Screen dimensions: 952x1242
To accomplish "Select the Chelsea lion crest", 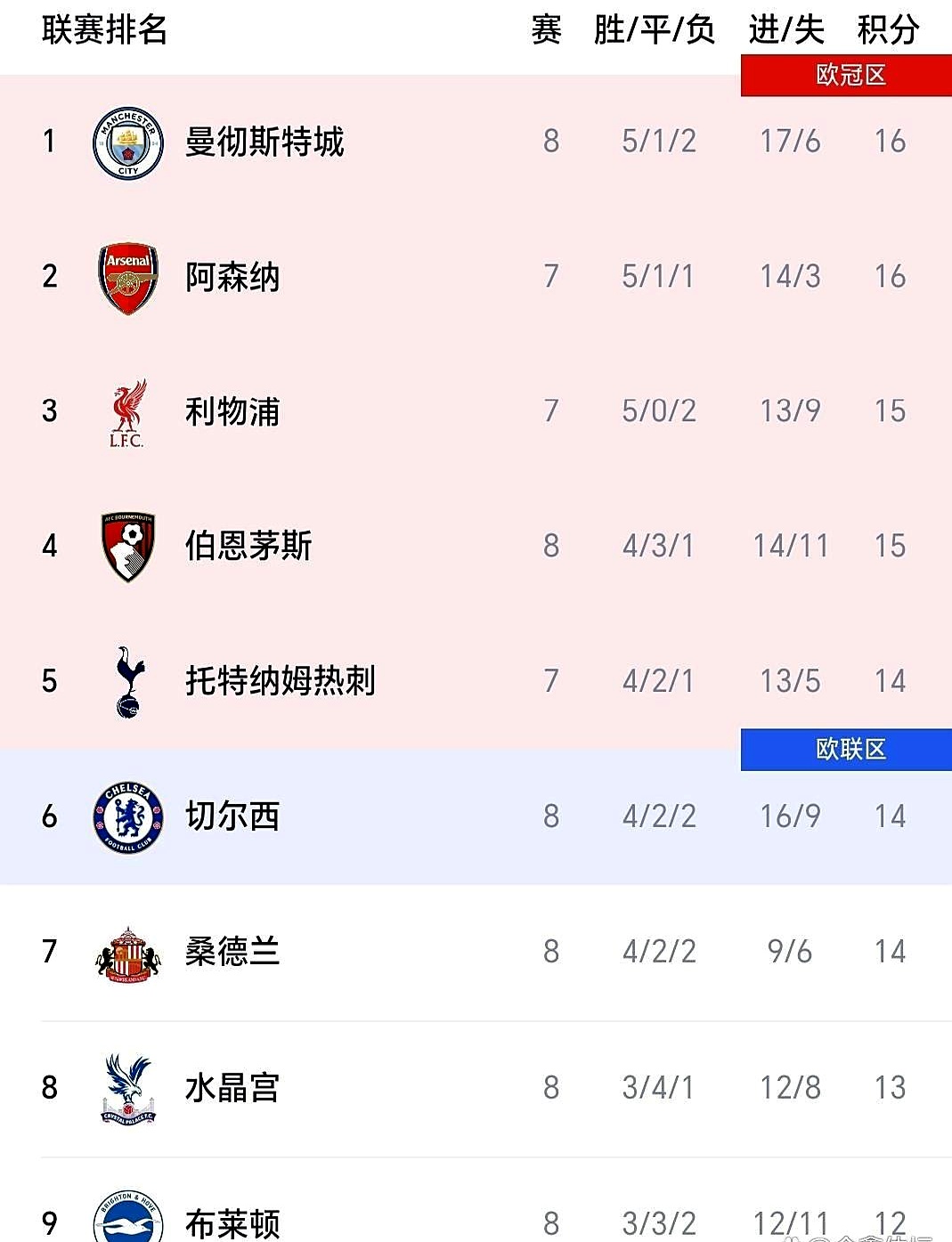I will point(126,816).
